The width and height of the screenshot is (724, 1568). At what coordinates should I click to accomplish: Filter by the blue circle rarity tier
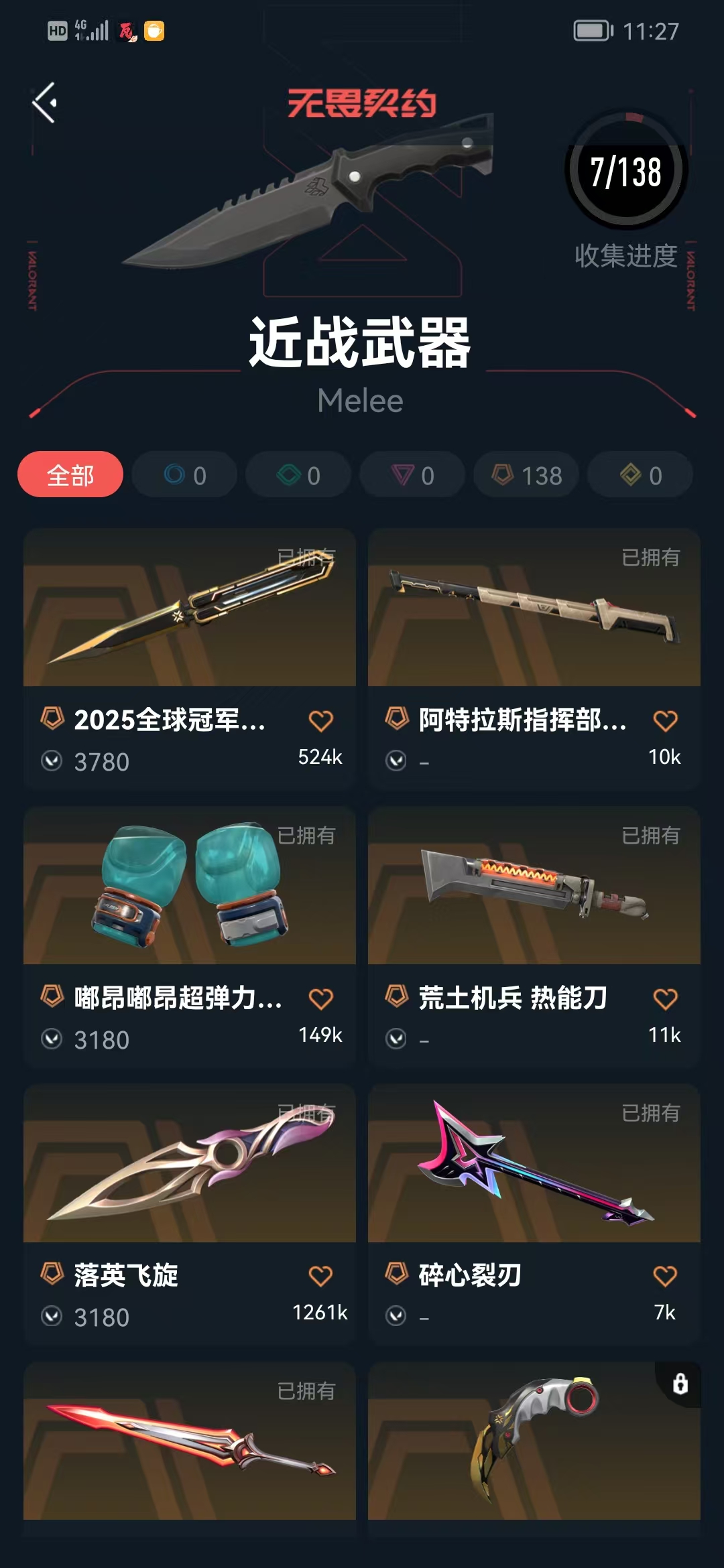pos(184,475)
